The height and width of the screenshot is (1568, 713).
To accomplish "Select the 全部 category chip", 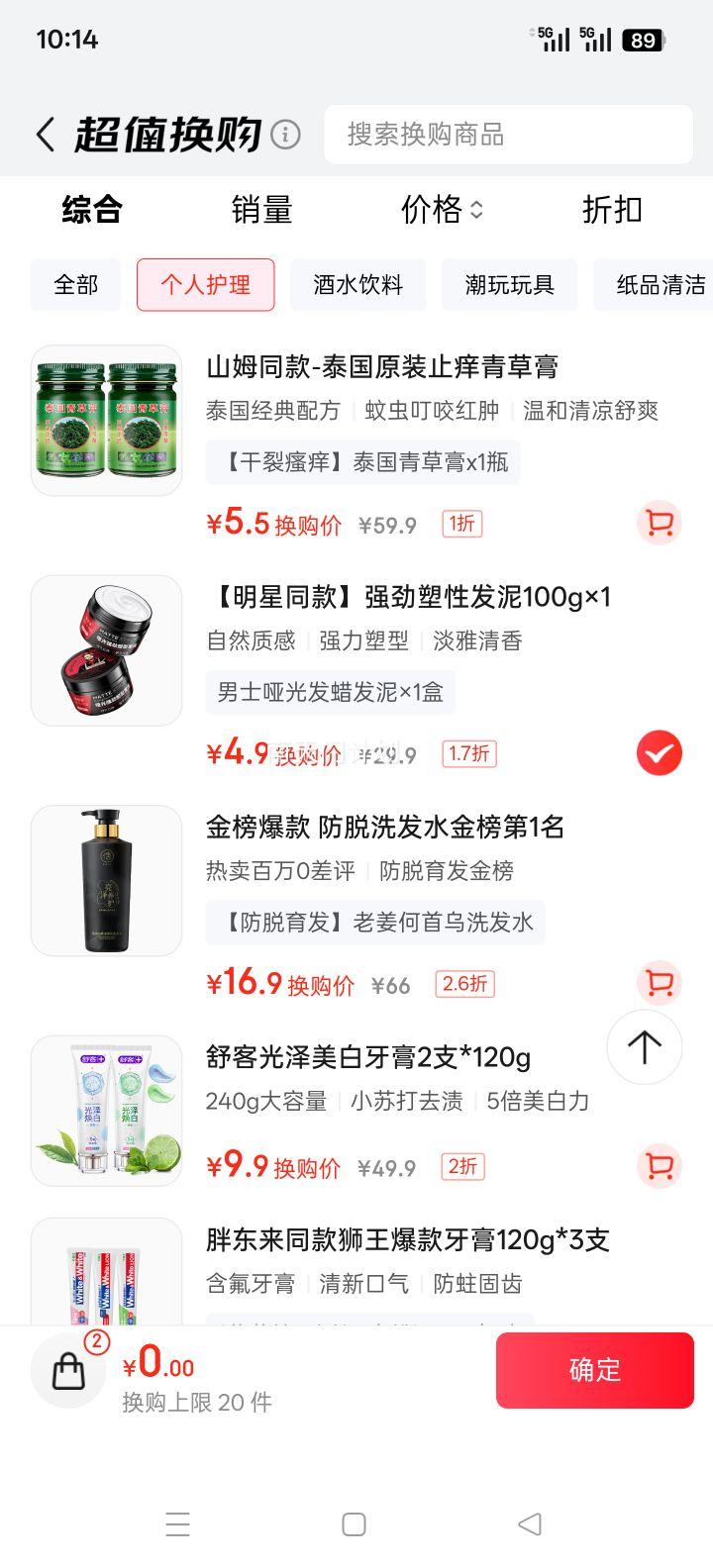I will (x=75, y=285).
